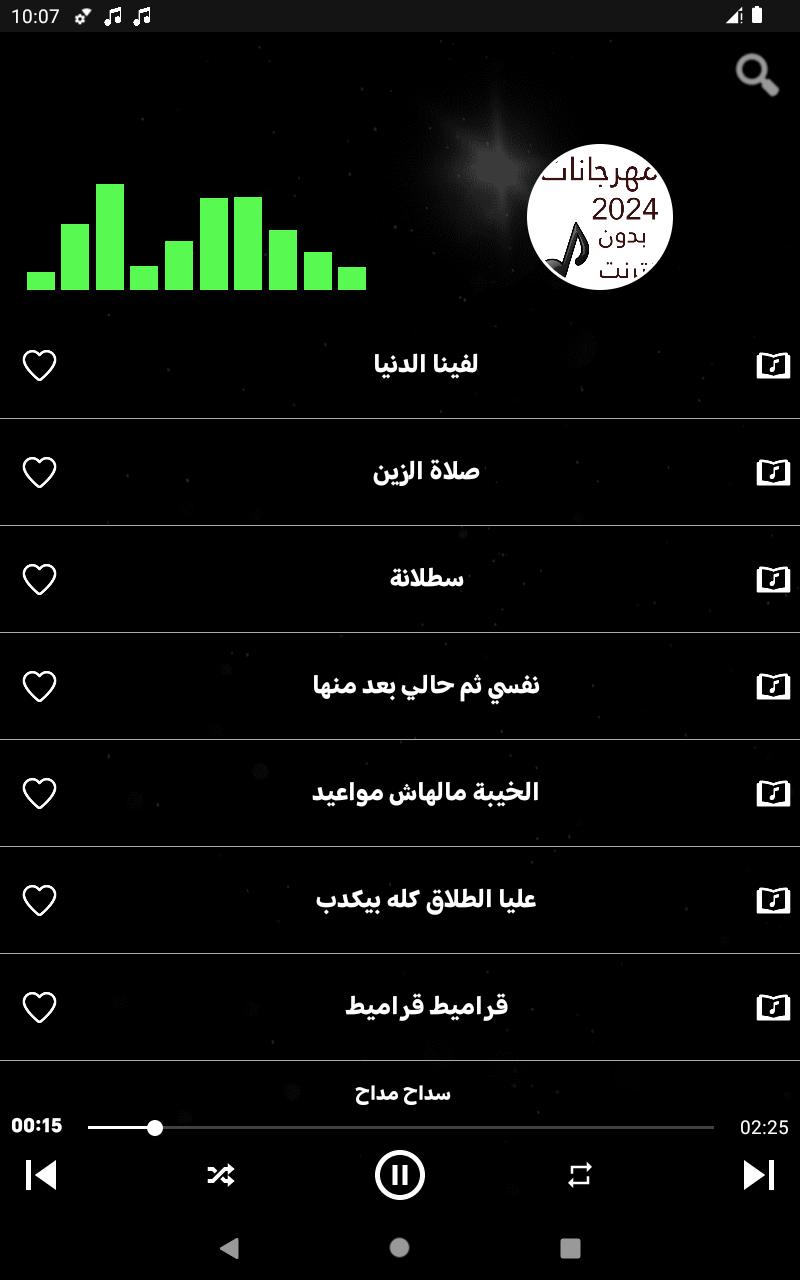Favorite the song صلاة الزين
800x1280 pixels.
pyautogui.click(x=40, y=472)
